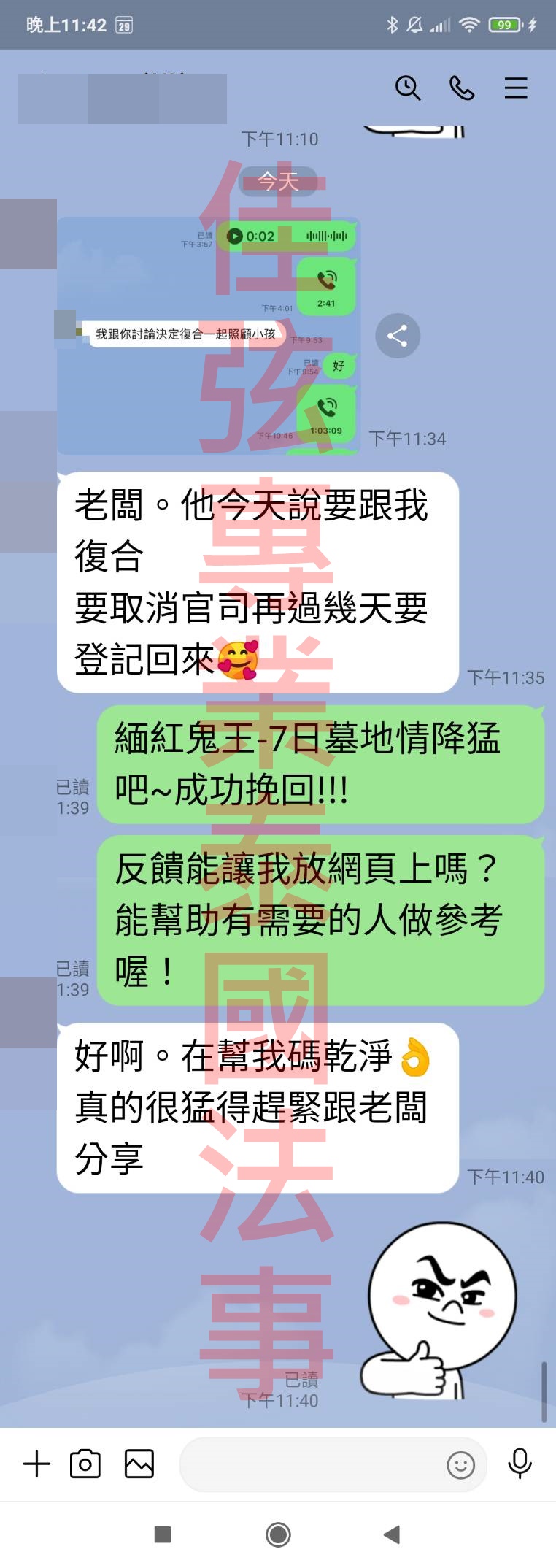Open the photo gallery picker
This screenshot has height=1568, width=556.
tap(139, 1464)
